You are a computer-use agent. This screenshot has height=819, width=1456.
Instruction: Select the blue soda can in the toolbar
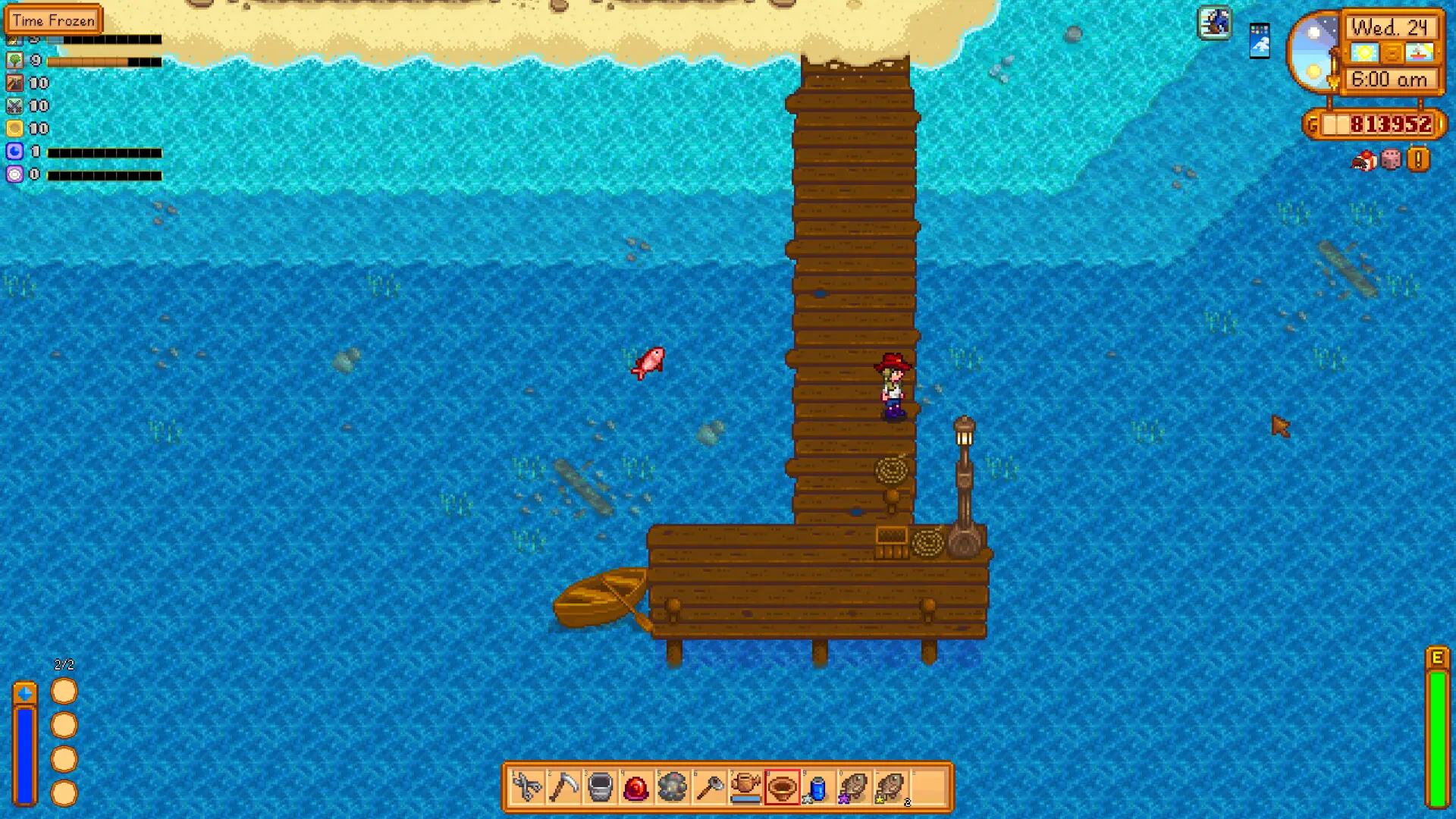tap(817, 788)
